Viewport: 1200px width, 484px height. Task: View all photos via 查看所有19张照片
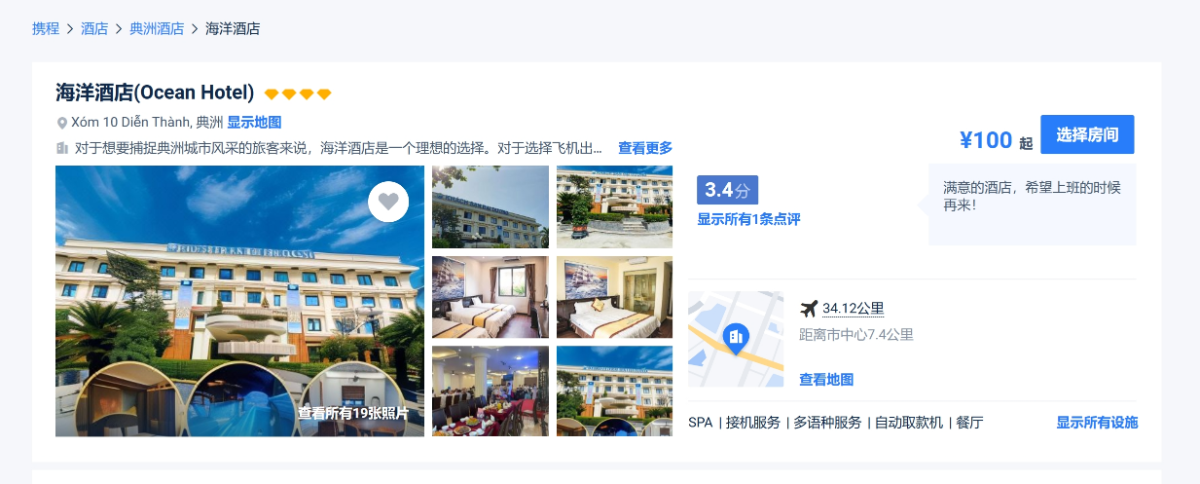[353, 412]
